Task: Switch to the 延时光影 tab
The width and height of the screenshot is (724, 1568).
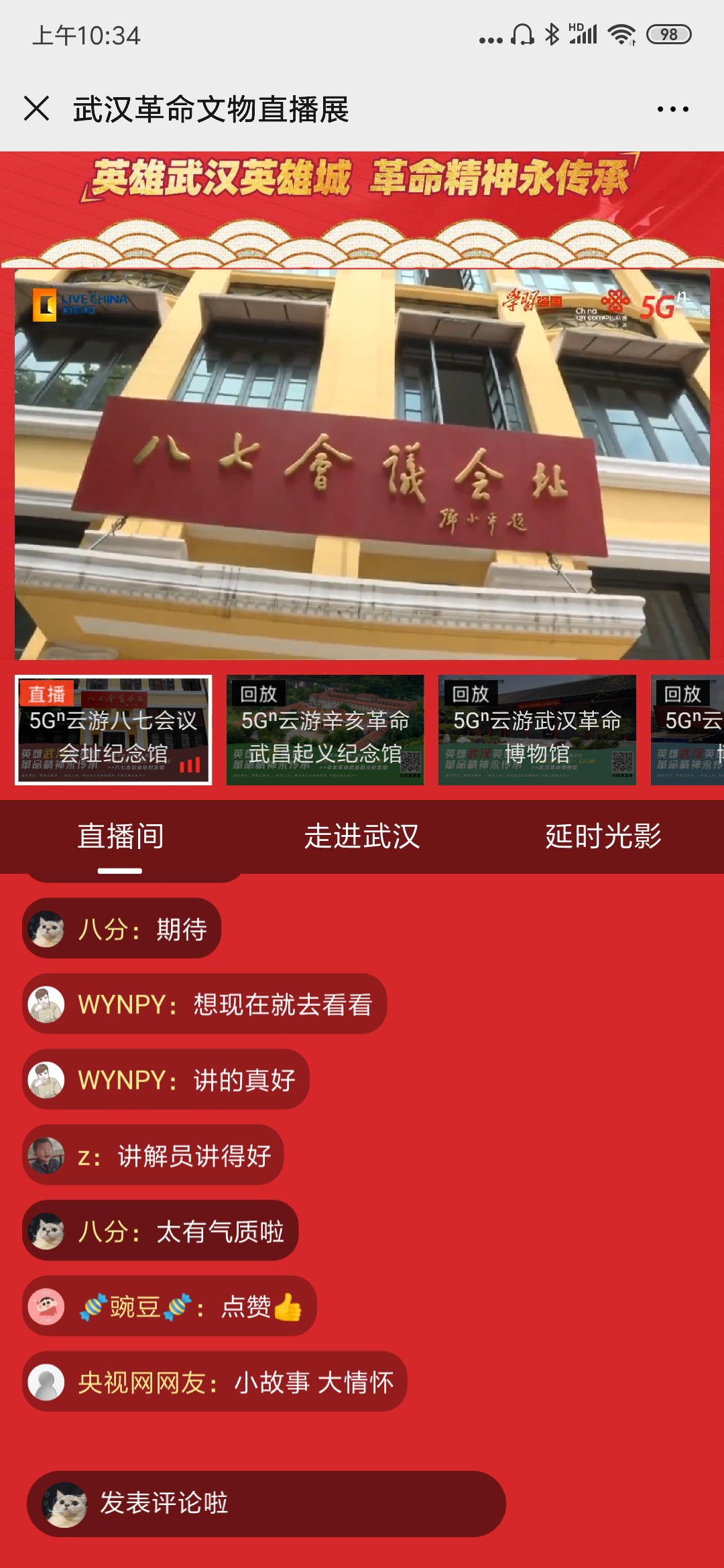Action: 603,836
